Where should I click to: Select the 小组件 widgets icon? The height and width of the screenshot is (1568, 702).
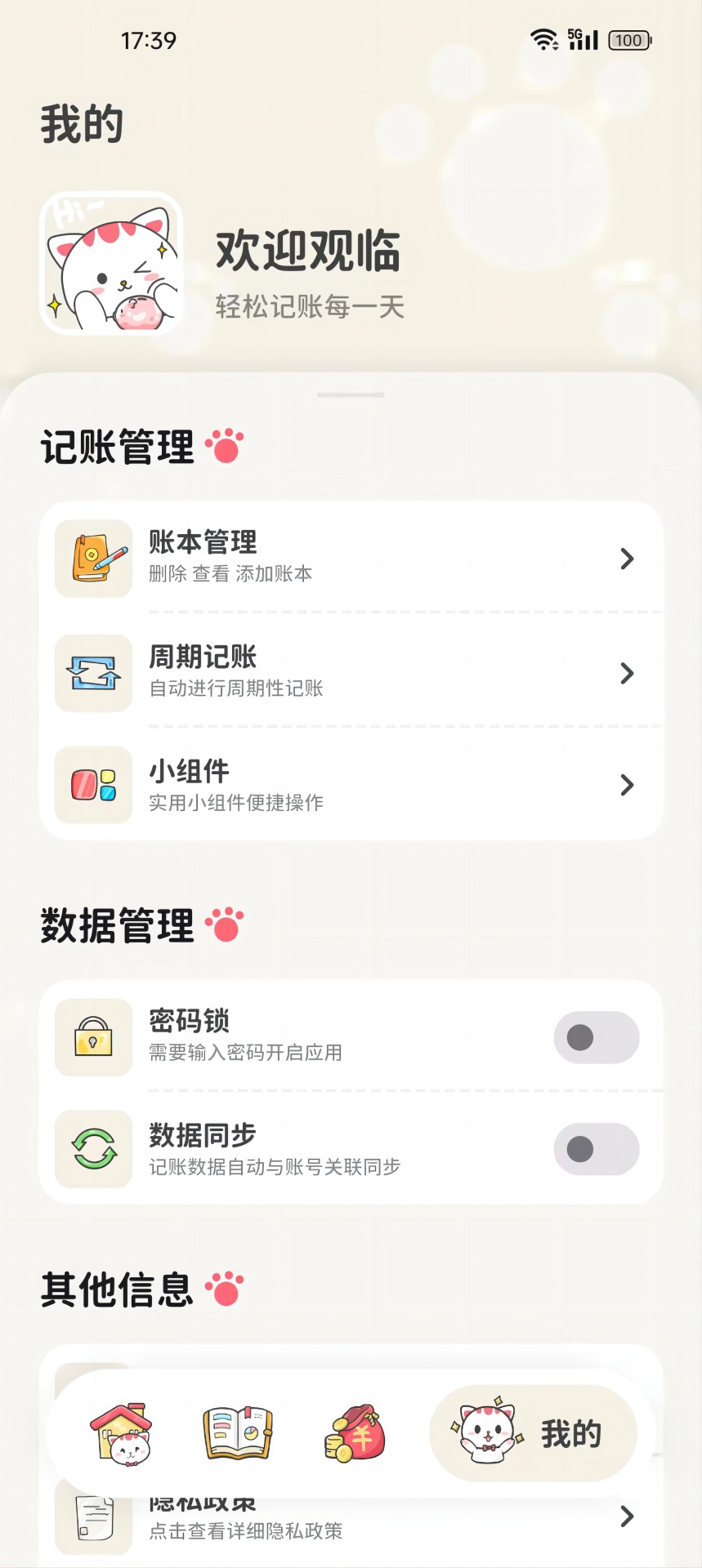(x=93, y=786)
